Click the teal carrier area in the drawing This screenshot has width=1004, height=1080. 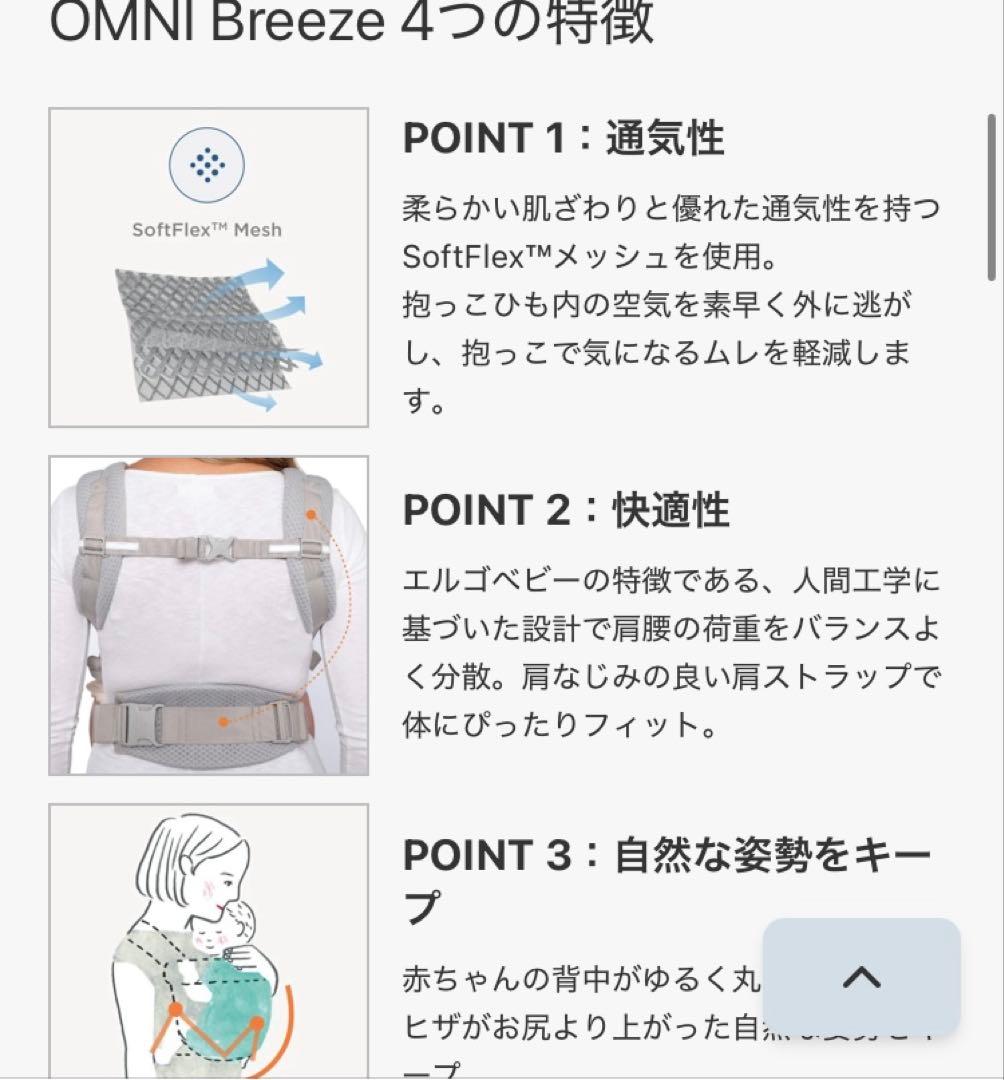point(230,1010)
